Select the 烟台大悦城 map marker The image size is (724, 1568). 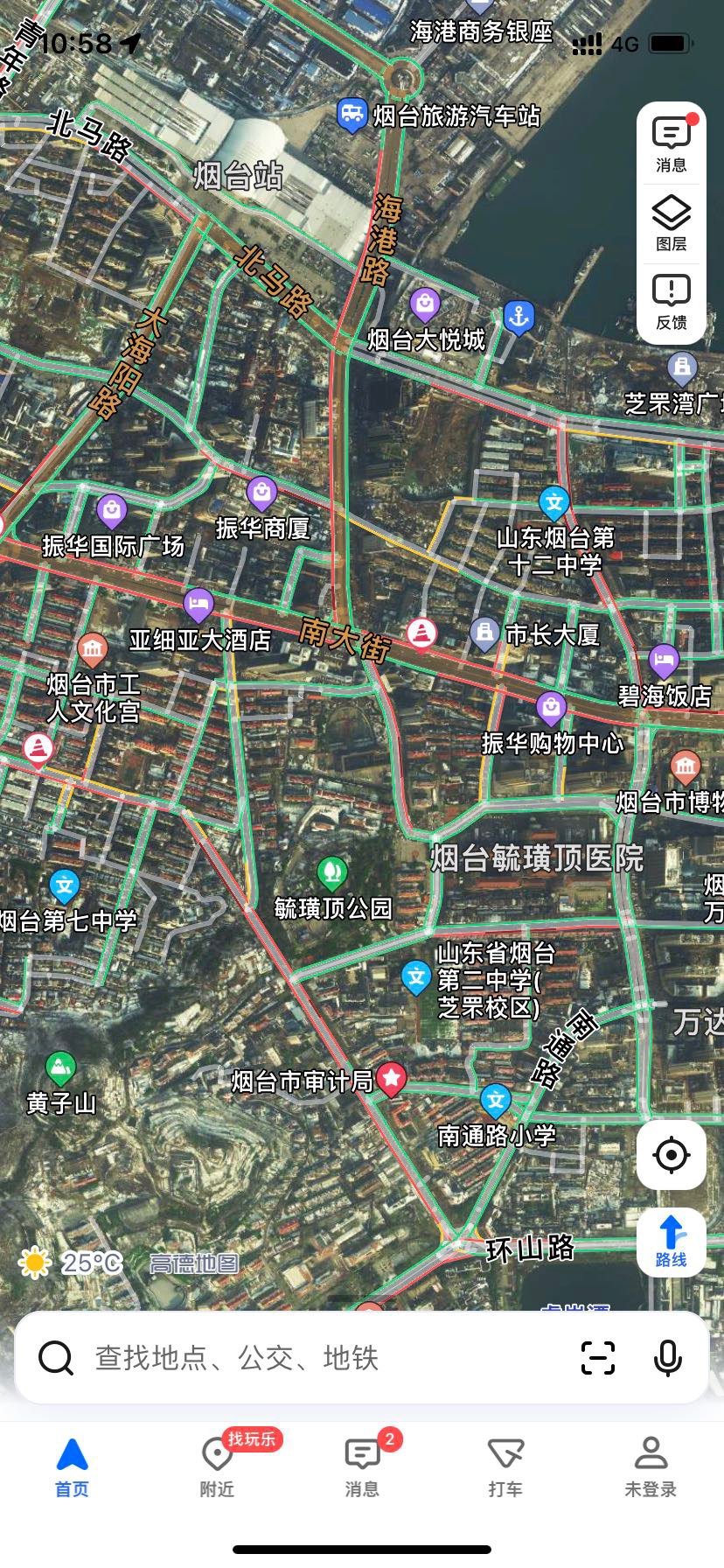point(425,305)
